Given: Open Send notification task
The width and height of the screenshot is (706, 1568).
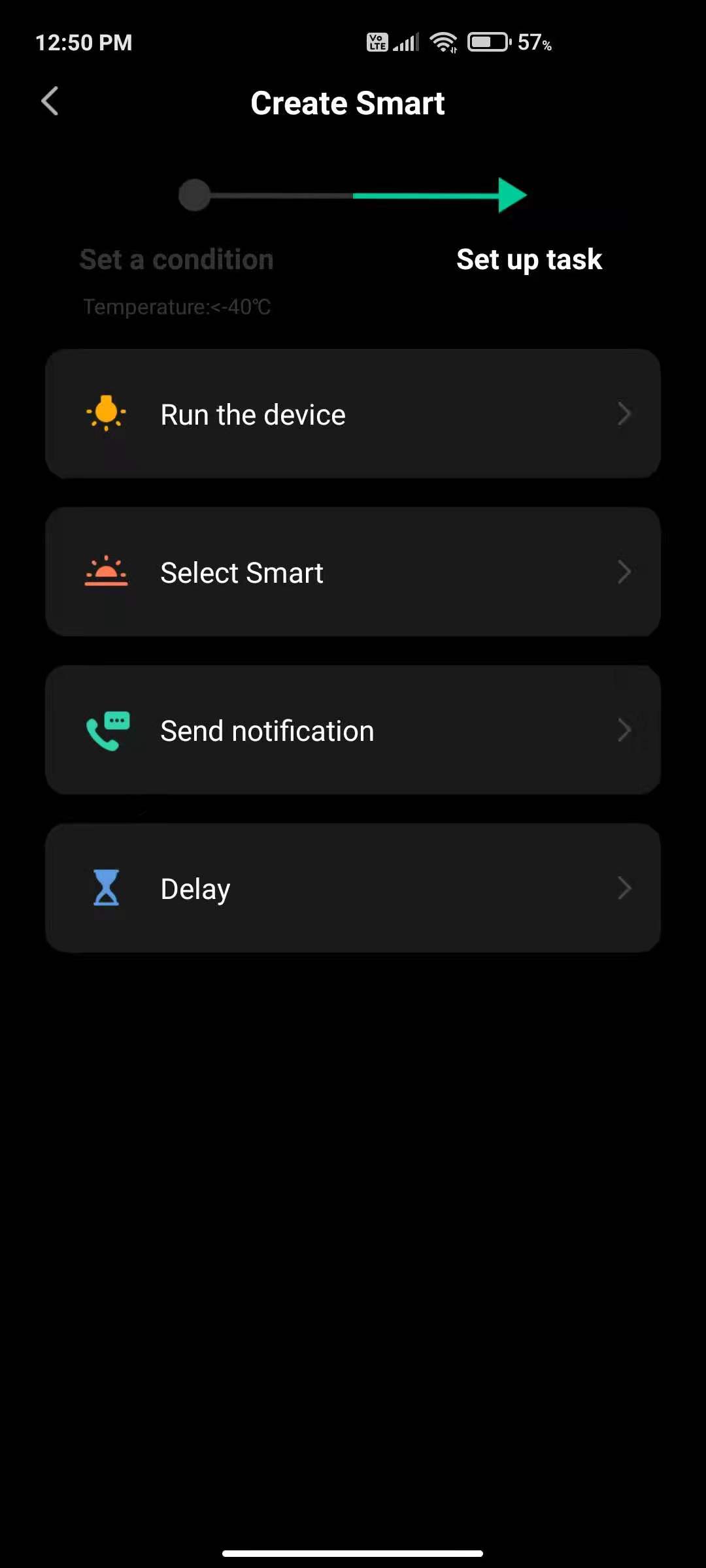Looking at the screenshot, I should (353, 730).
